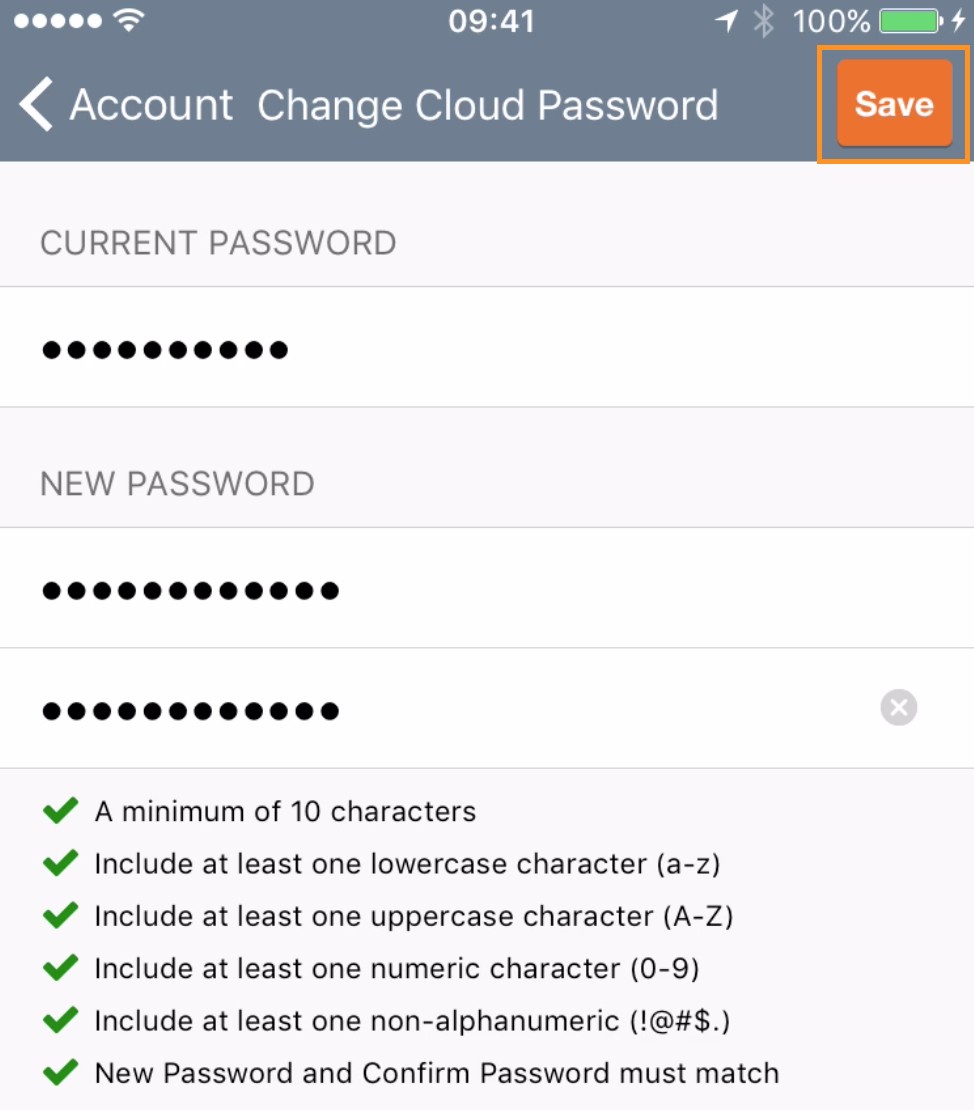Tap the checkmark next to lowercase character requirement

59,862
